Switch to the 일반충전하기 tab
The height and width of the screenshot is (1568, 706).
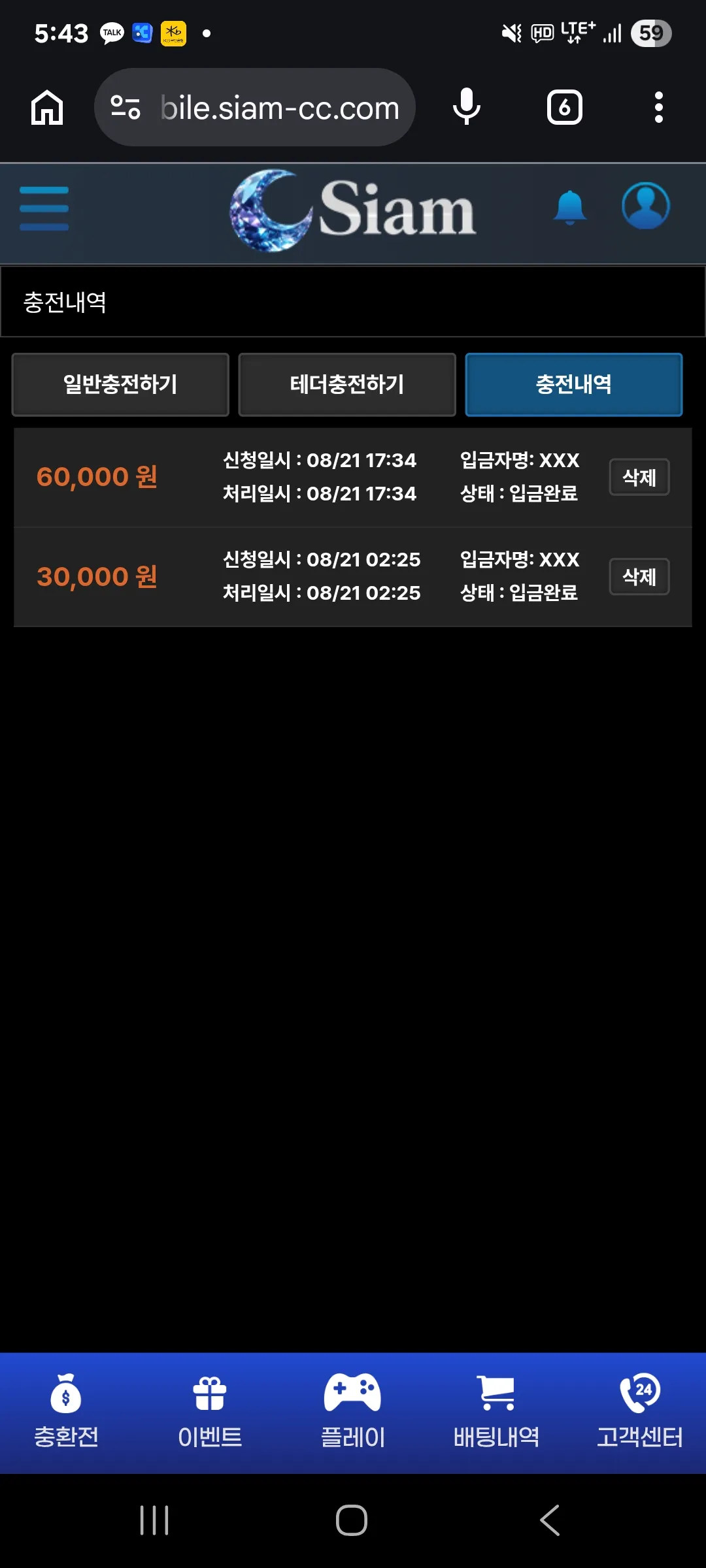[120, 385]
